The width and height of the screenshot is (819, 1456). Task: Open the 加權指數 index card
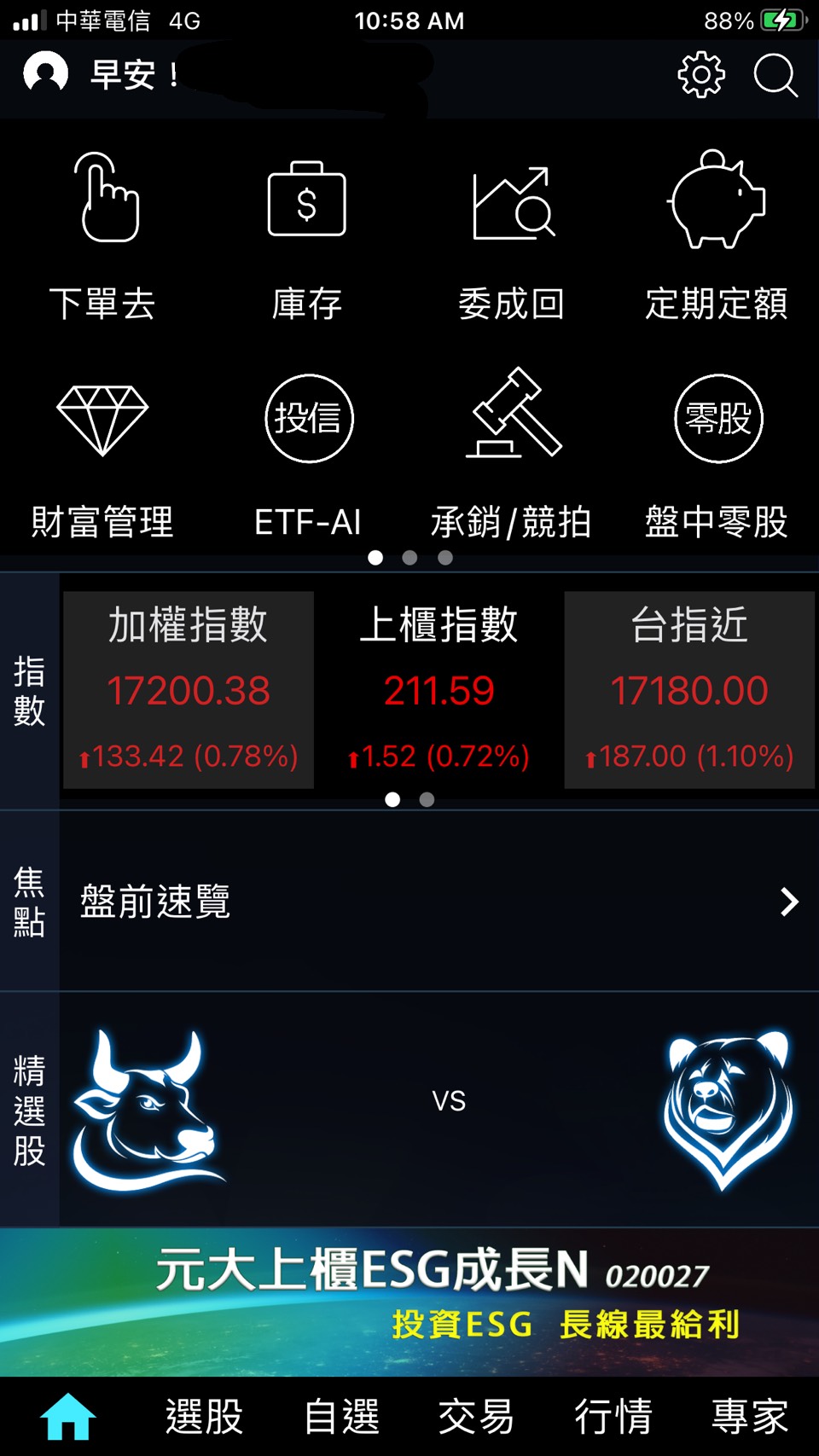[x=189, y=689]
